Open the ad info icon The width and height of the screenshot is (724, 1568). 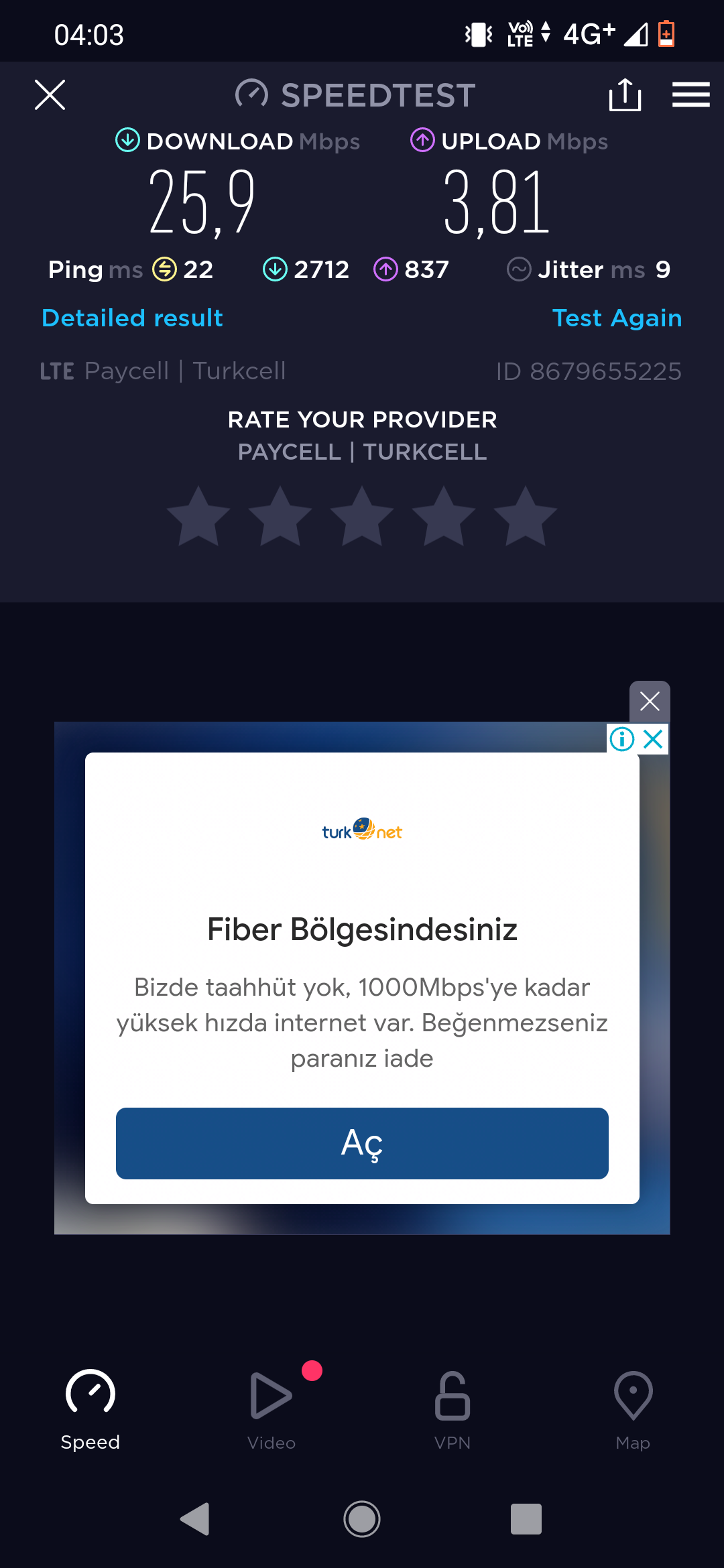tap(622, 739)
